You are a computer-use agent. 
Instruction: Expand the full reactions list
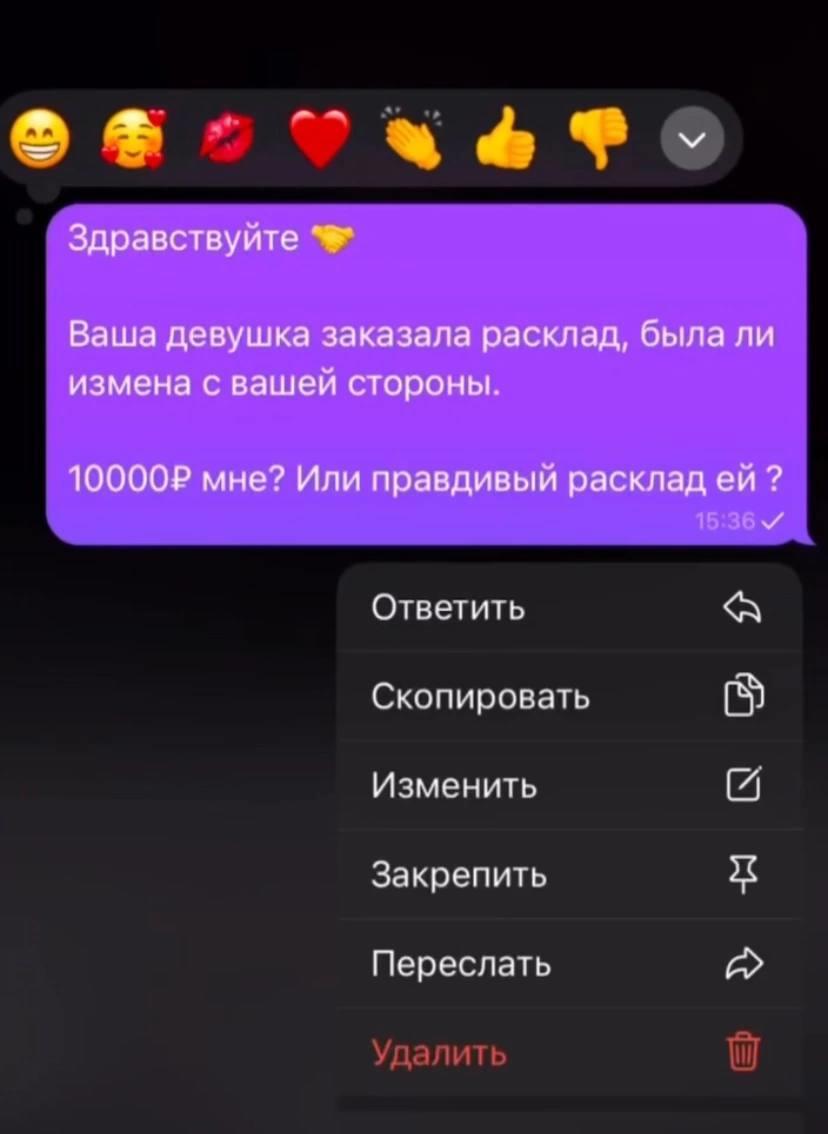(688, 139)
